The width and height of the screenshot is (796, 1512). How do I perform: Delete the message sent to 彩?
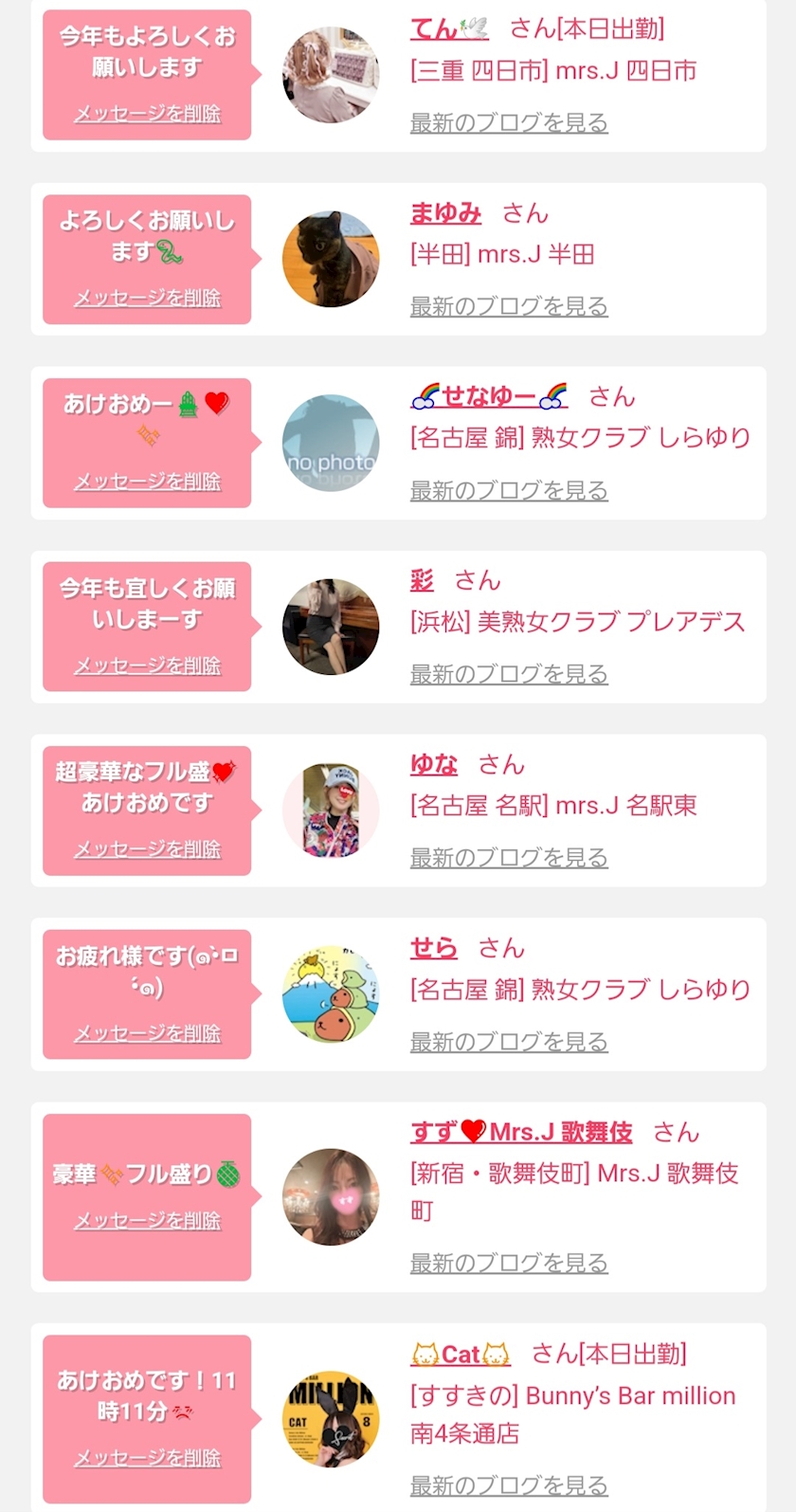147,665
